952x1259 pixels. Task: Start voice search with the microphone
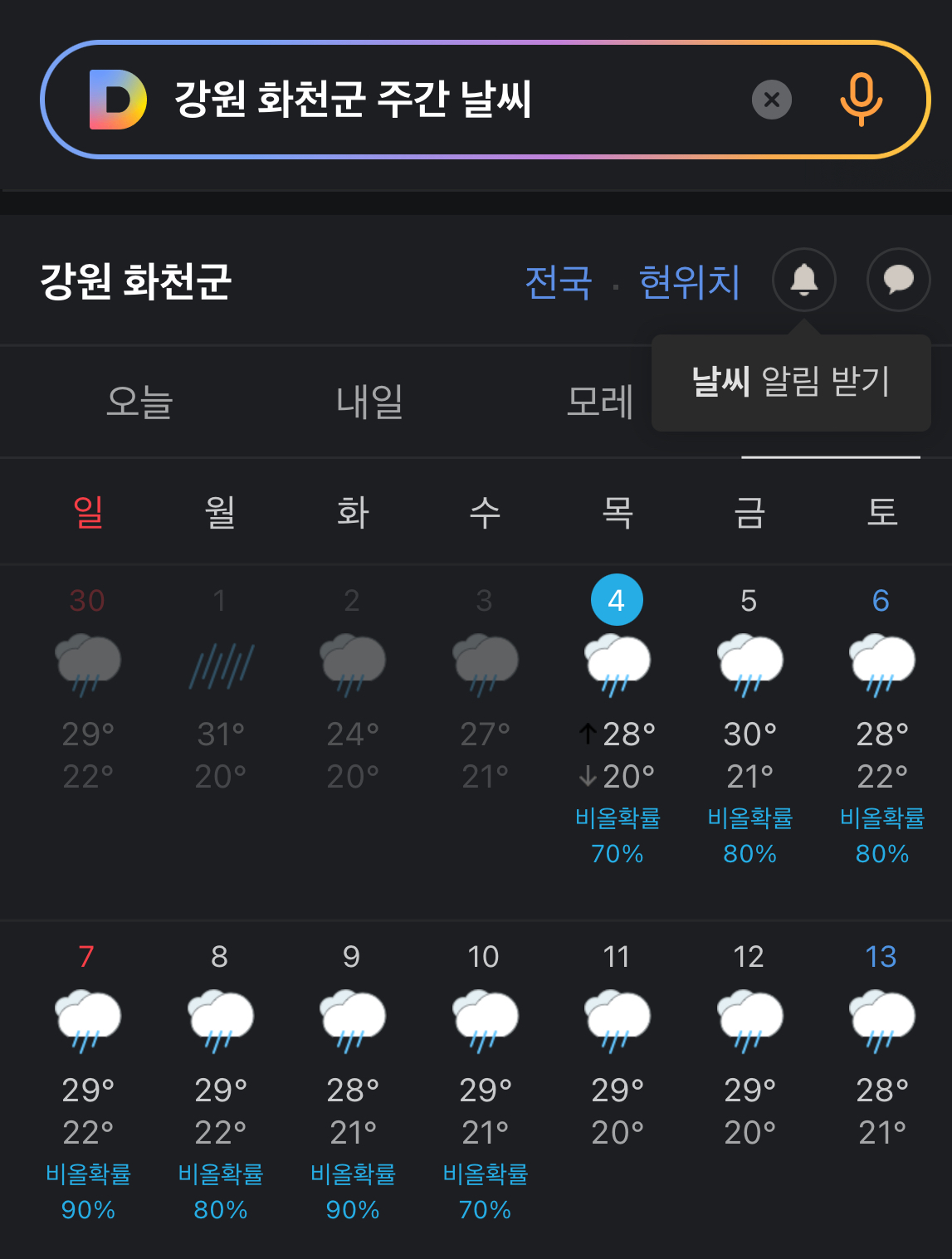coord(861,100)
